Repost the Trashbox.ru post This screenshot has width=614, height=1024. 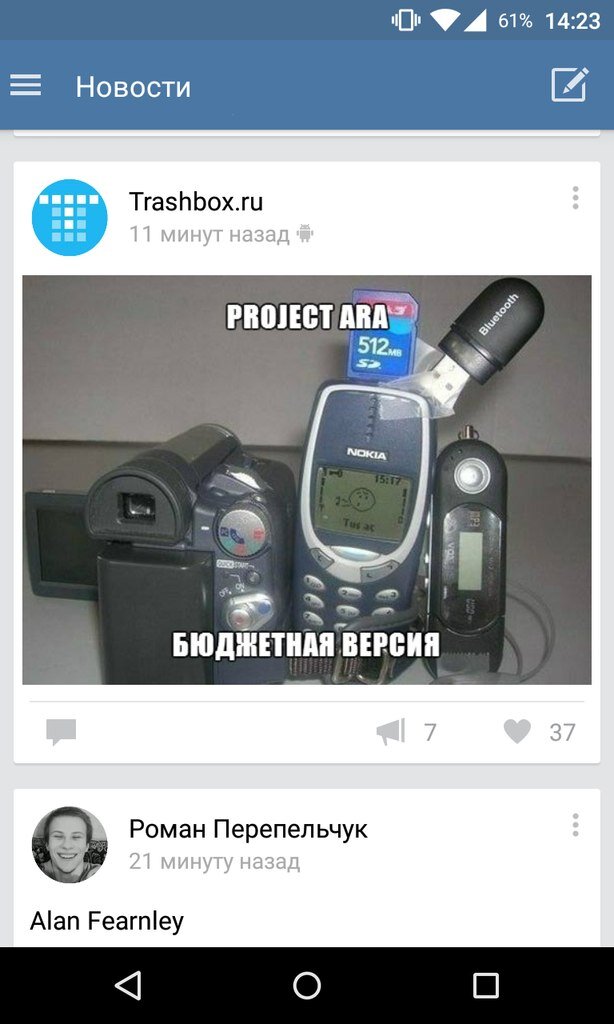[x=391, y=732]
